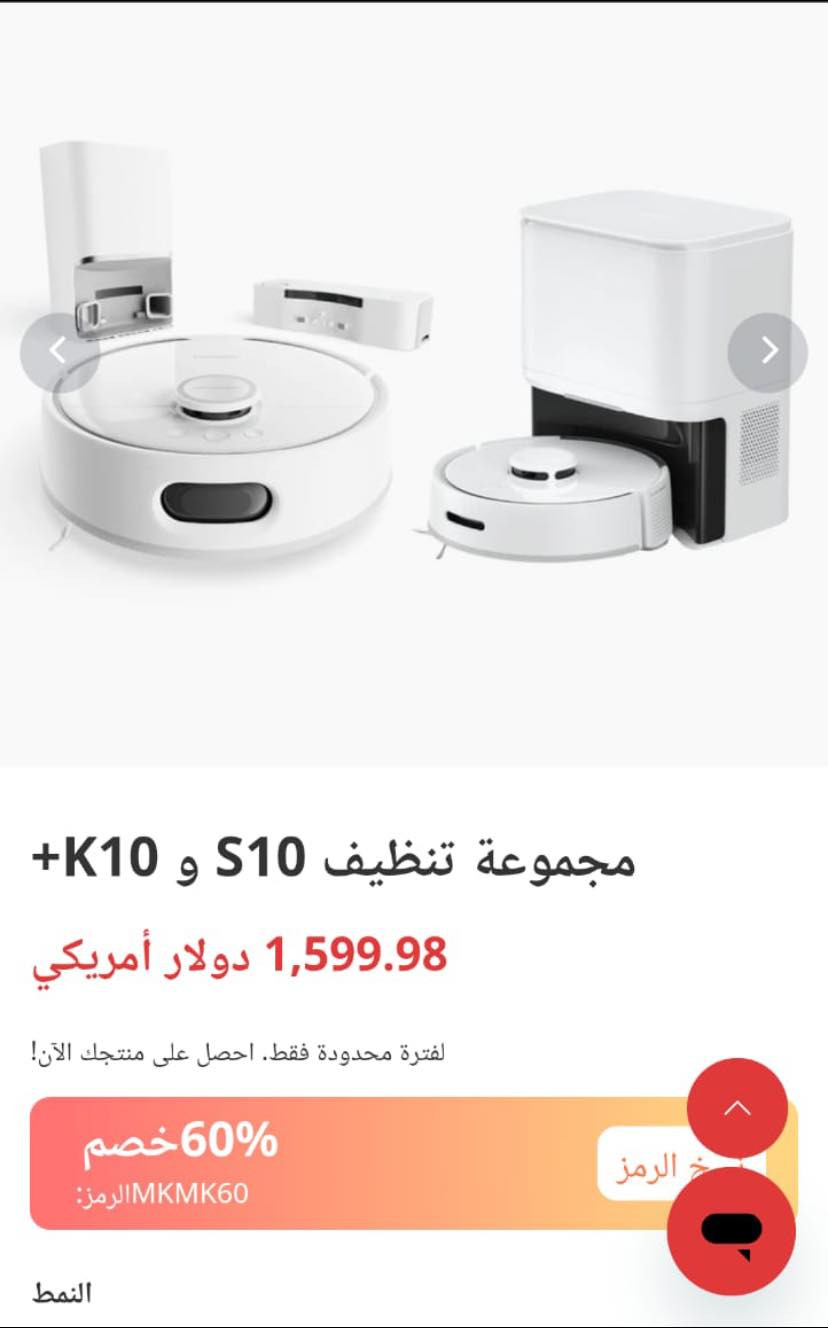Click the next-image chevron beside the dock station
The height and width of the screenshot is (1328, 828).
pyautogui.click(x=770, y=351)
